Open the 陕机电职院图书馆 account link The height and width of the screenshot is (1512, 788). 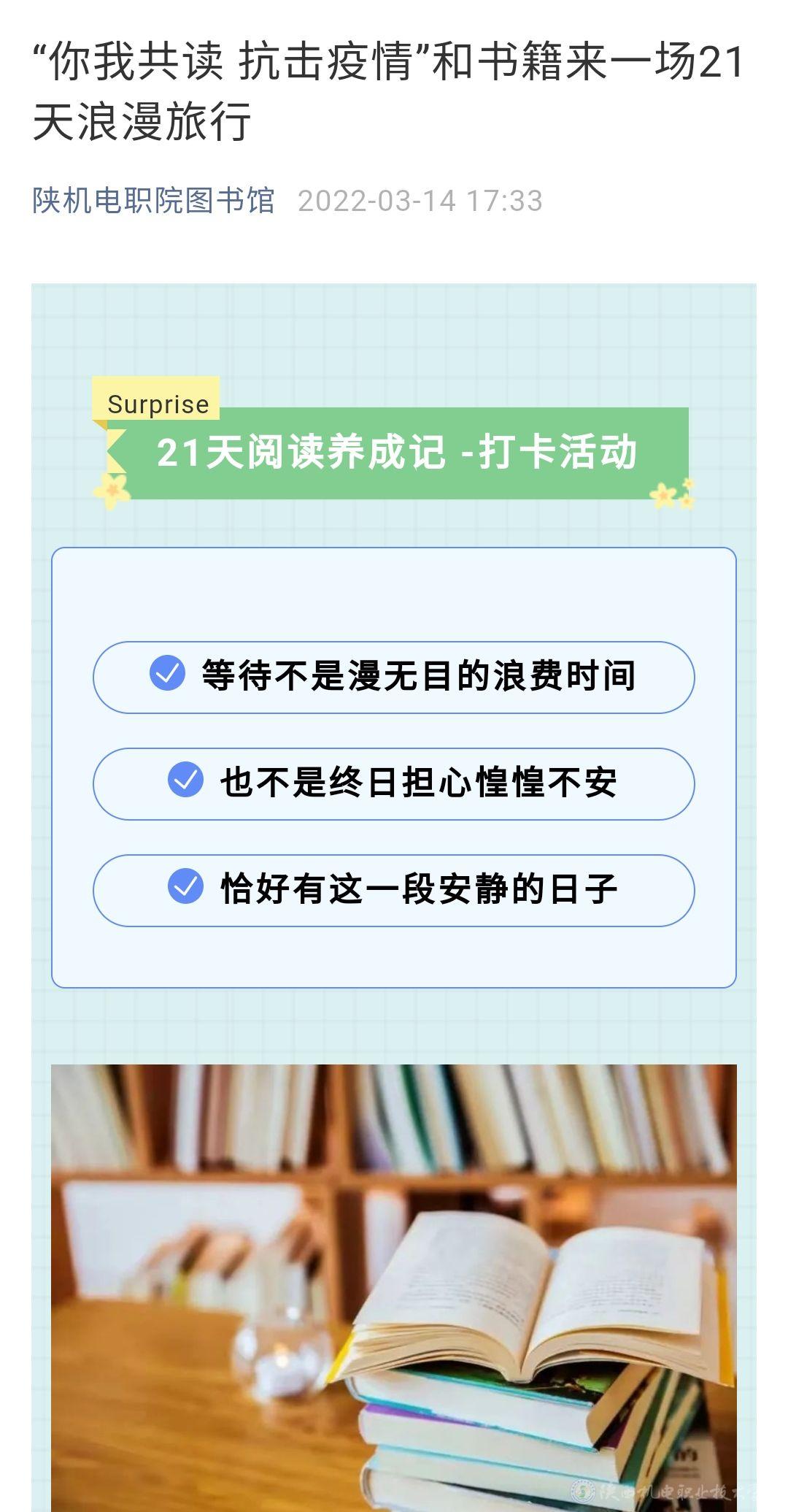pyautogui.click(x=153, y=201)
